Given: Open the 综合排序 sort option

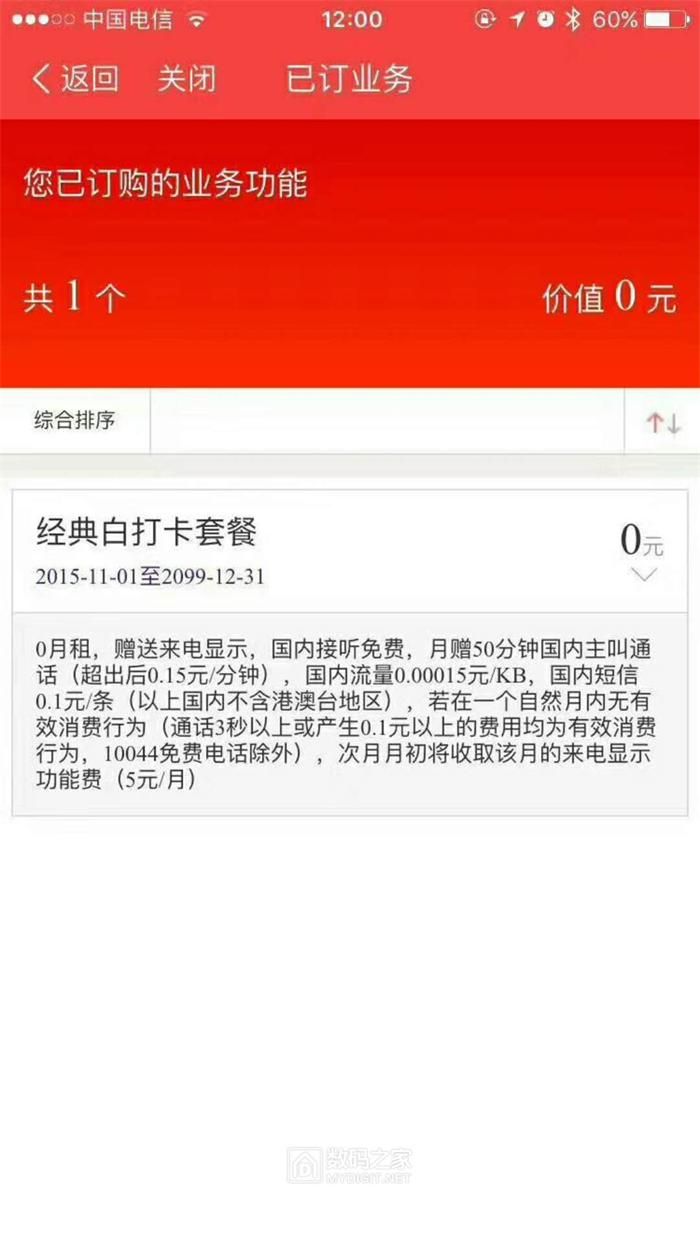Looking at the screenshot, I should coord(75,420).
